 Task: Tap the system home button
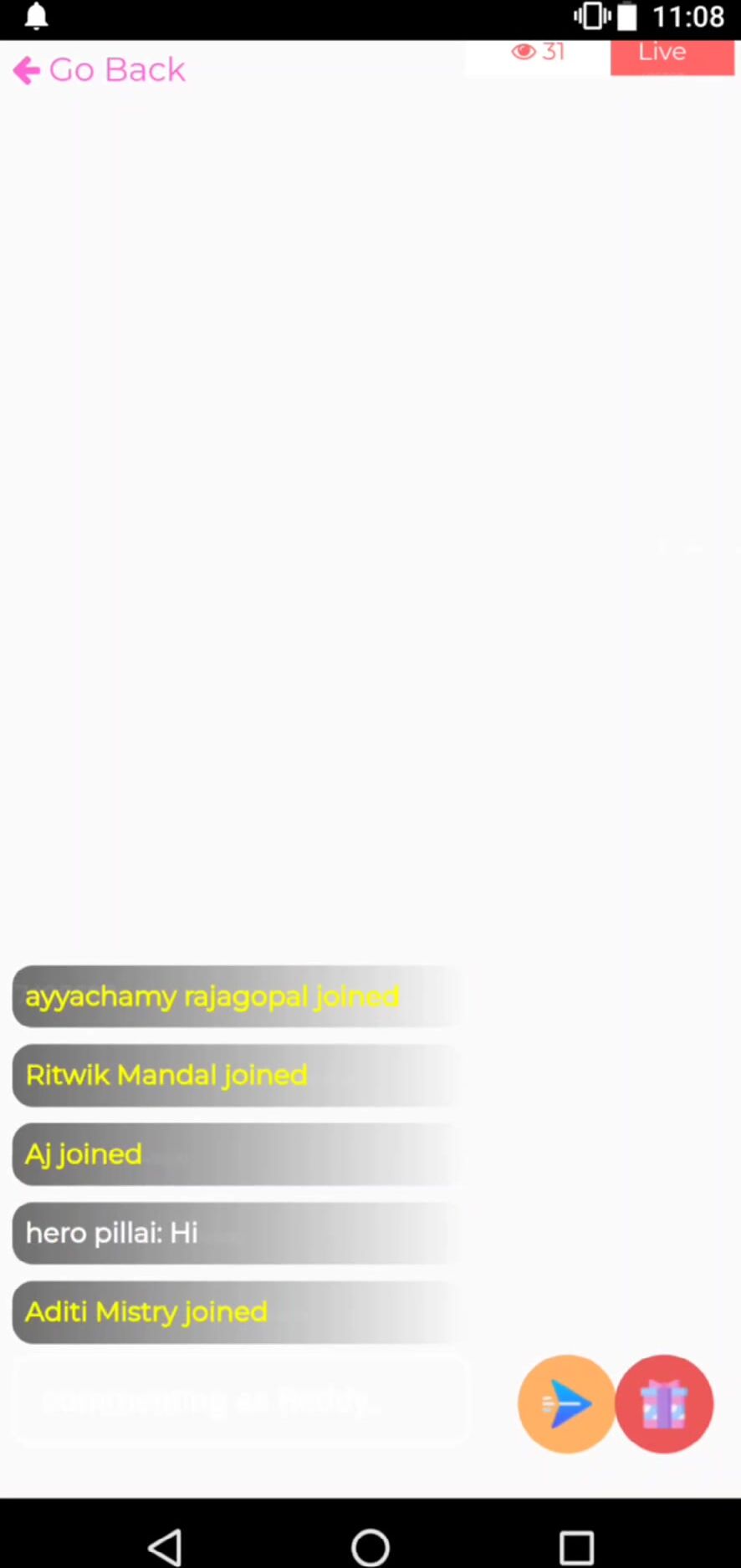click(370, 1547)
